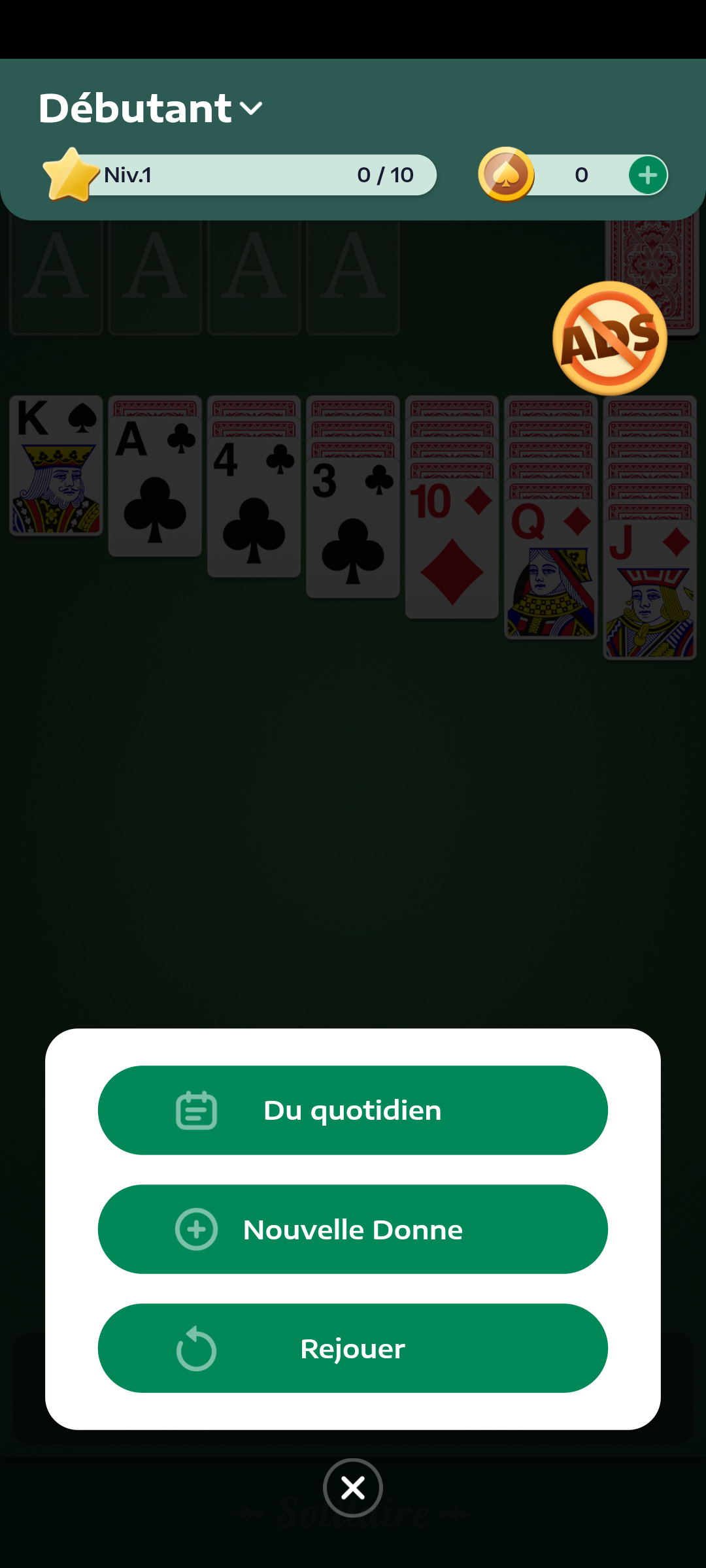Start the Du quotidien daily challenge

(x=353, y=1110)
